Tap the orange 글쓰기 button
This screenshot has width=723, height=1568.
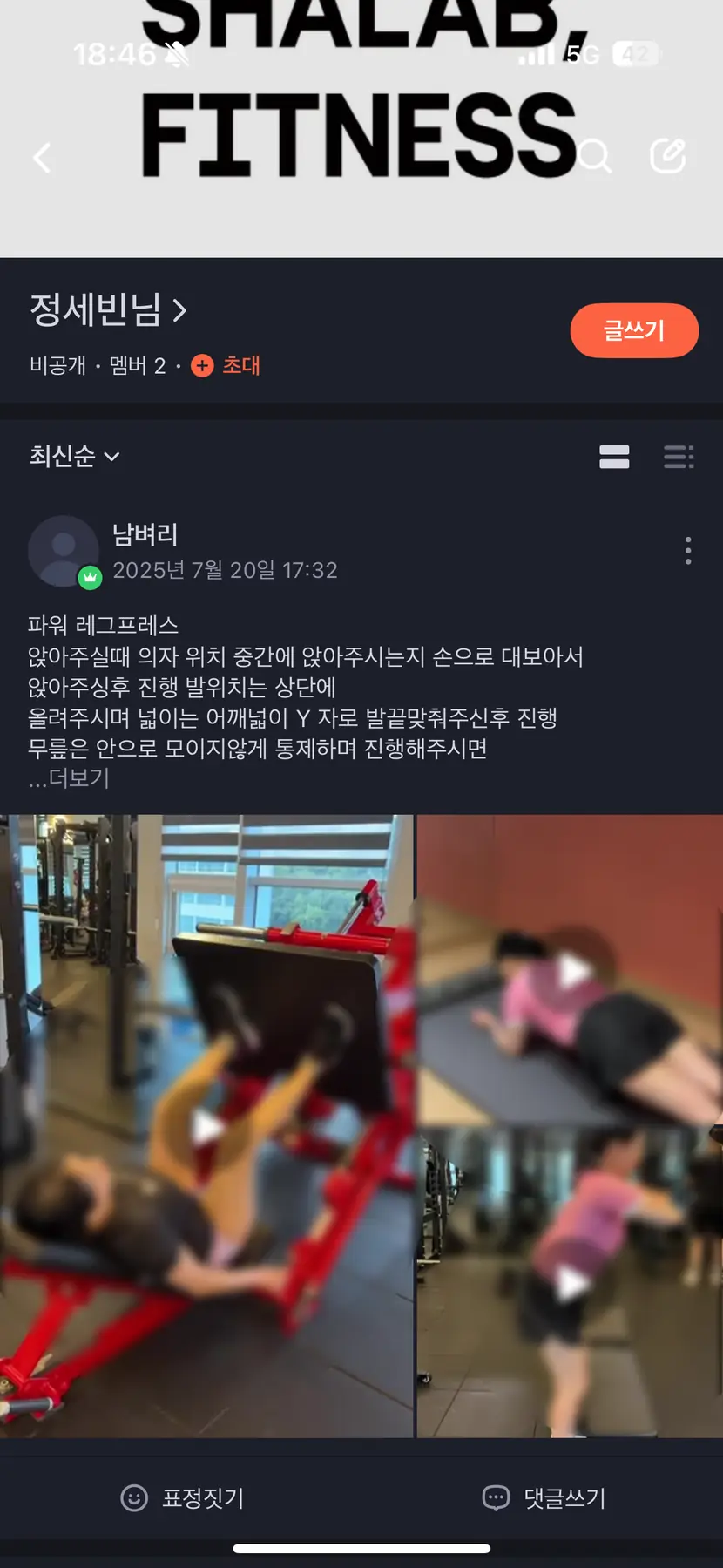point(634,330)
